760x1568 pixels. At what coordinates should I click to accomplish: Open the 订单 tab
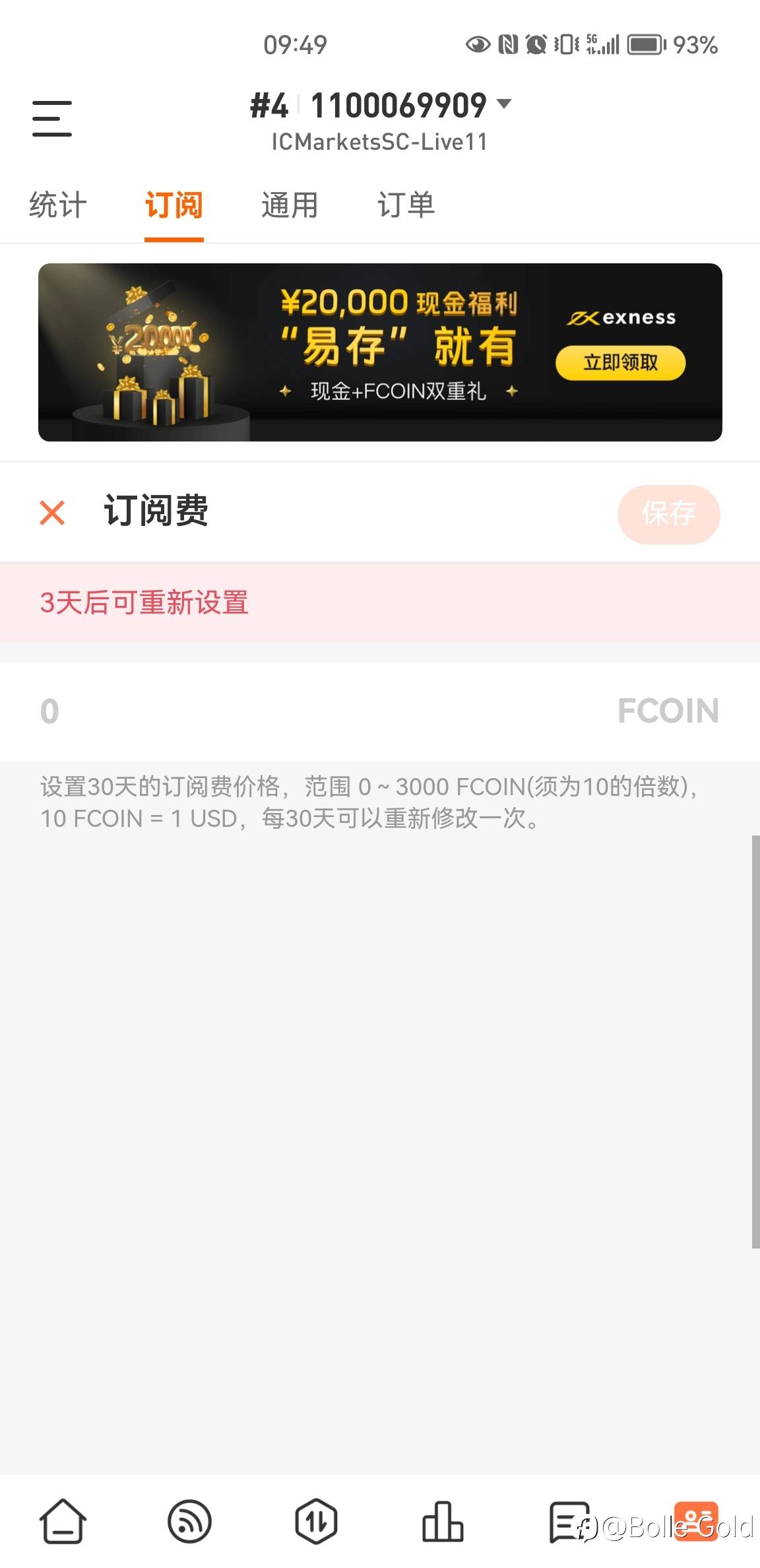pos(406,205)
